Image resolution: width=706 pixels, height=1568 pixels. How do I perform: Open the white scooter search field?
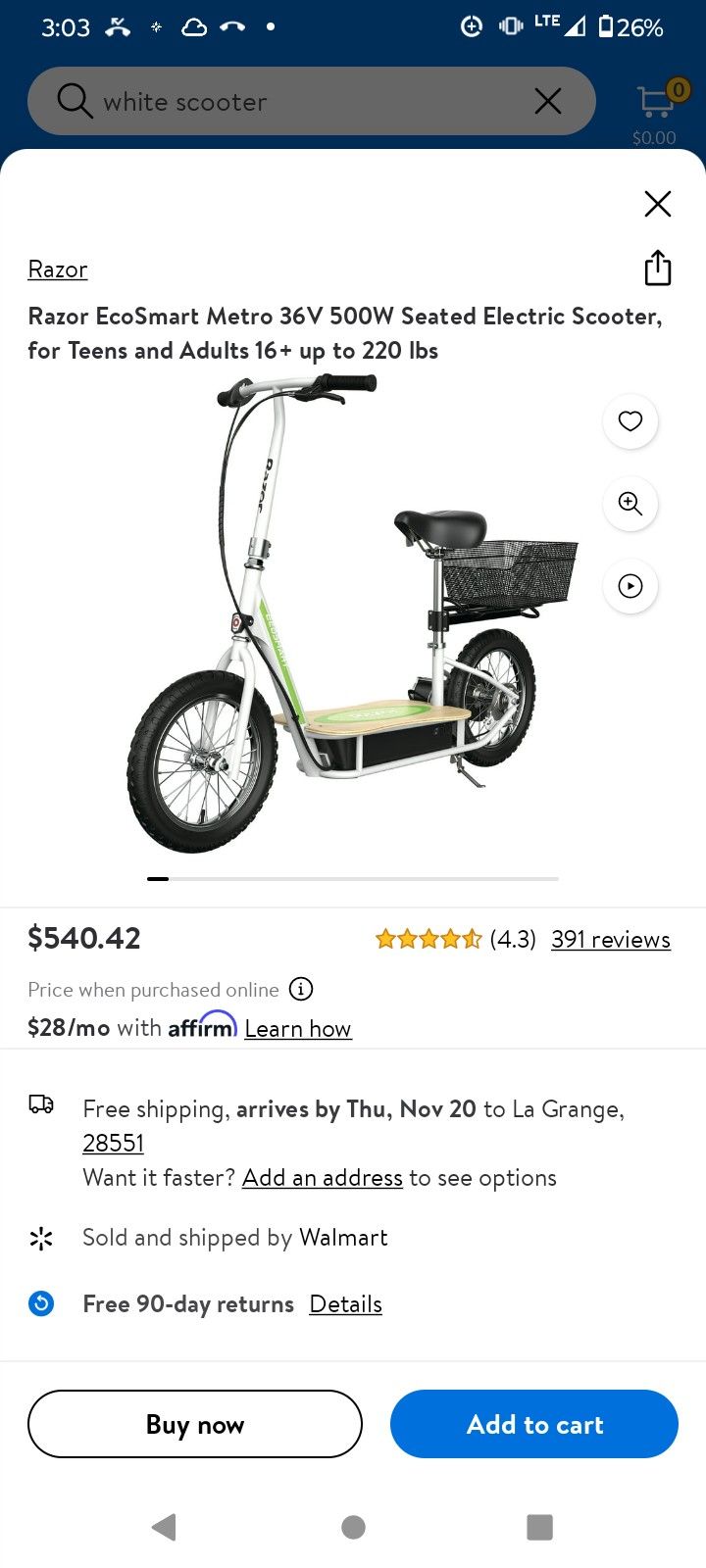pyautogui.click(x=294, y=101)
